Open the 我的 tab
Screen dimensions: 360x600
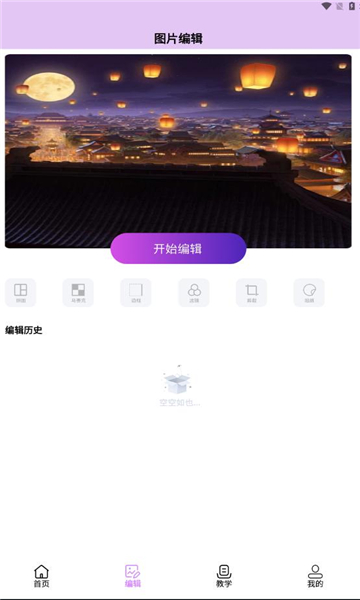tap(315, 576)
